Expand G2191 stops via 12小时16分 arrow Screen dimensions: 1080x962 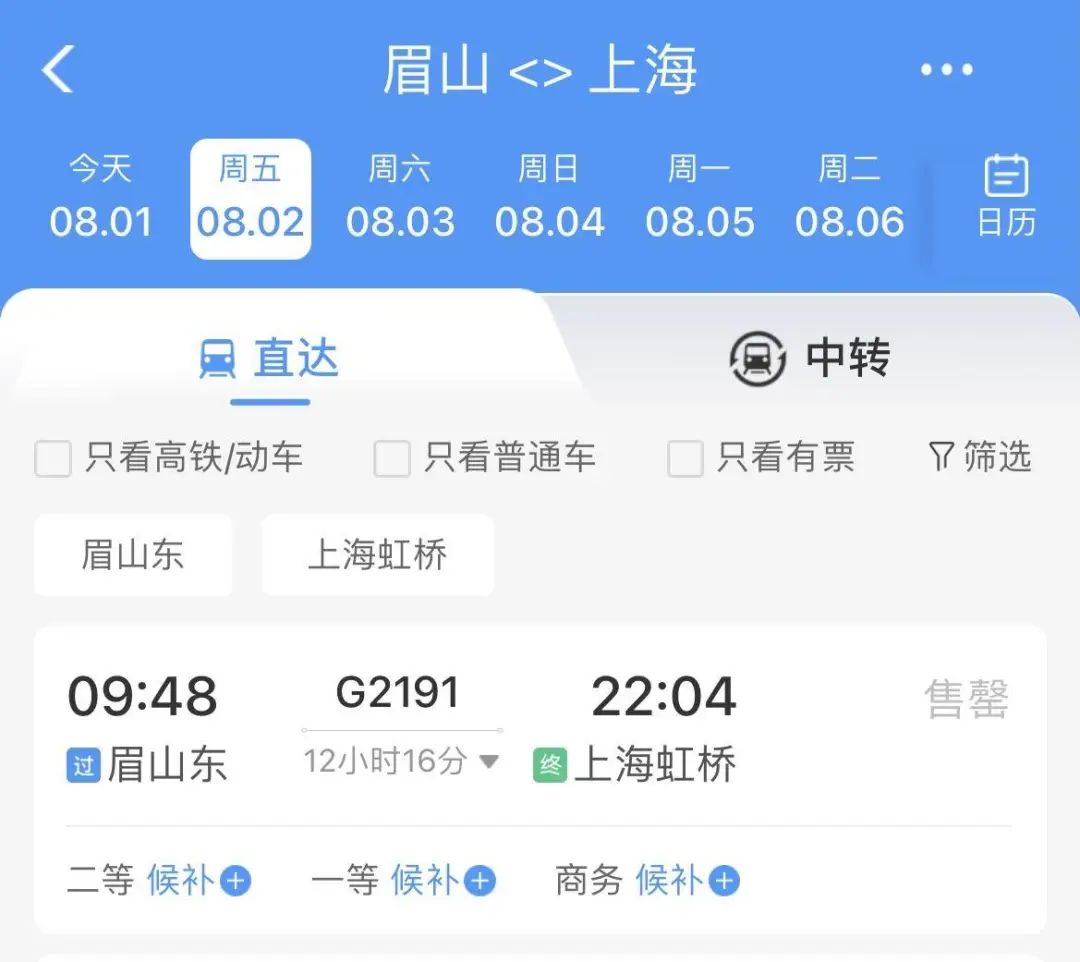tap(488, 762)
